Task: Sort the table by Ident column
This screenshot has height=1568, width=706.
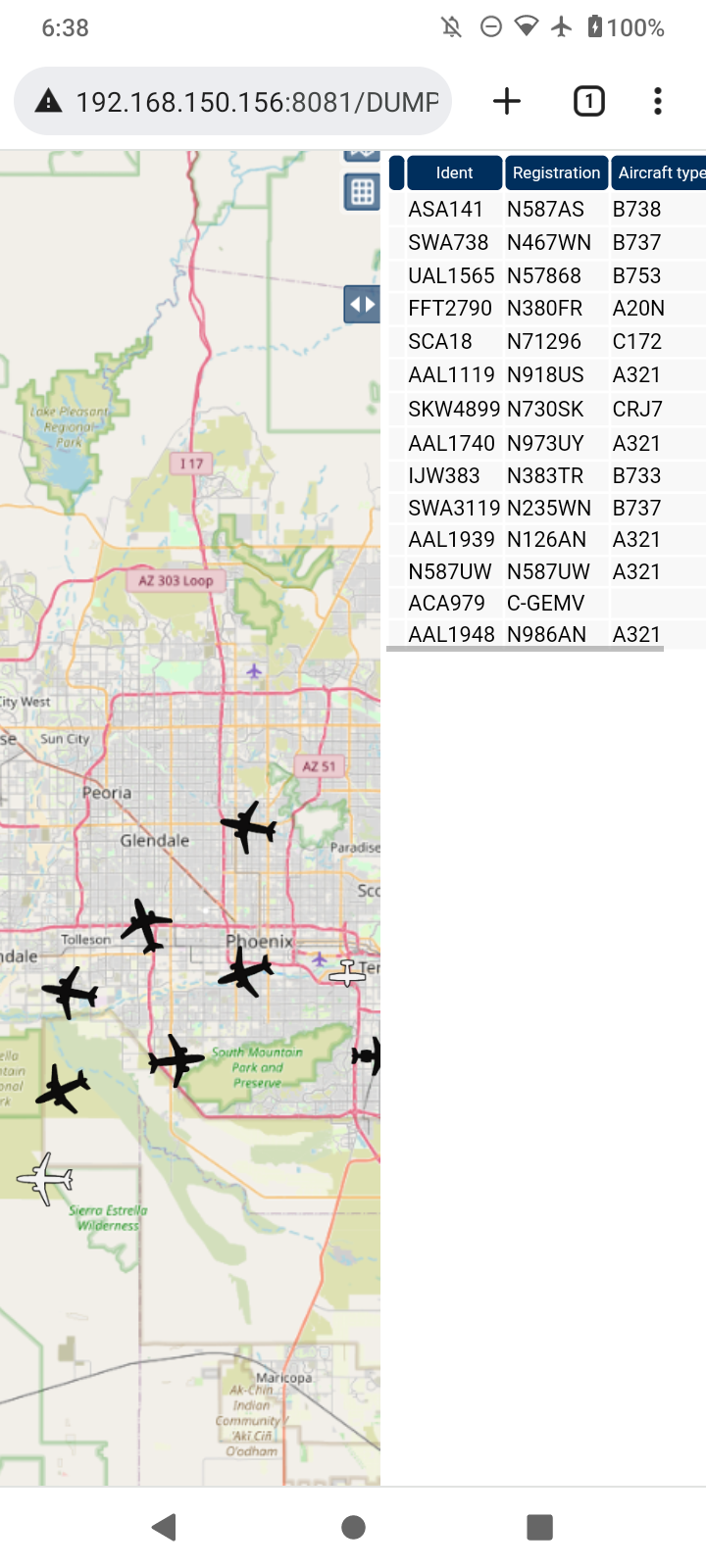Action: click(455, 172)
